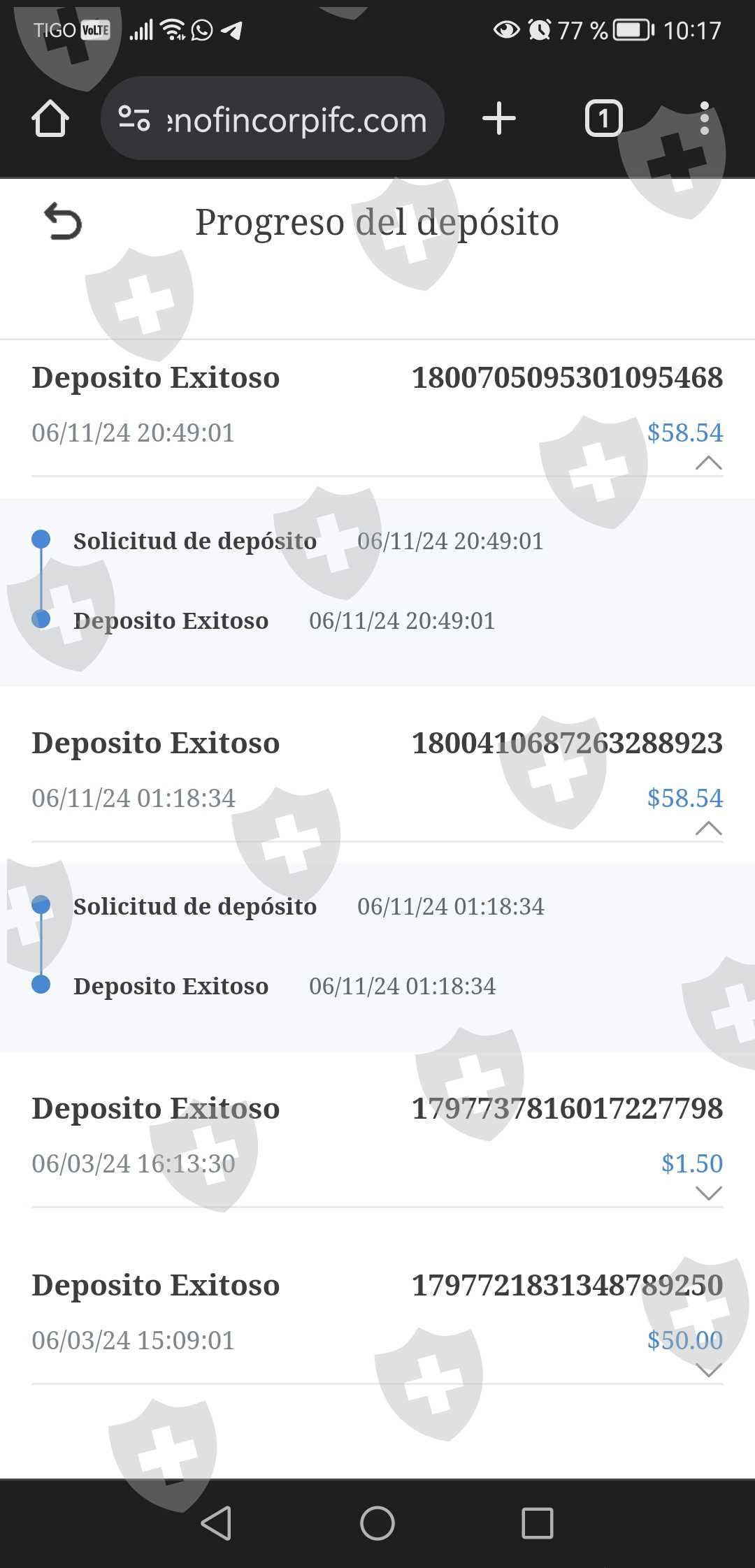The width and height of the screenshot is (755, 1568).
Task: Tap the system back button
Action: [216, 1523]
